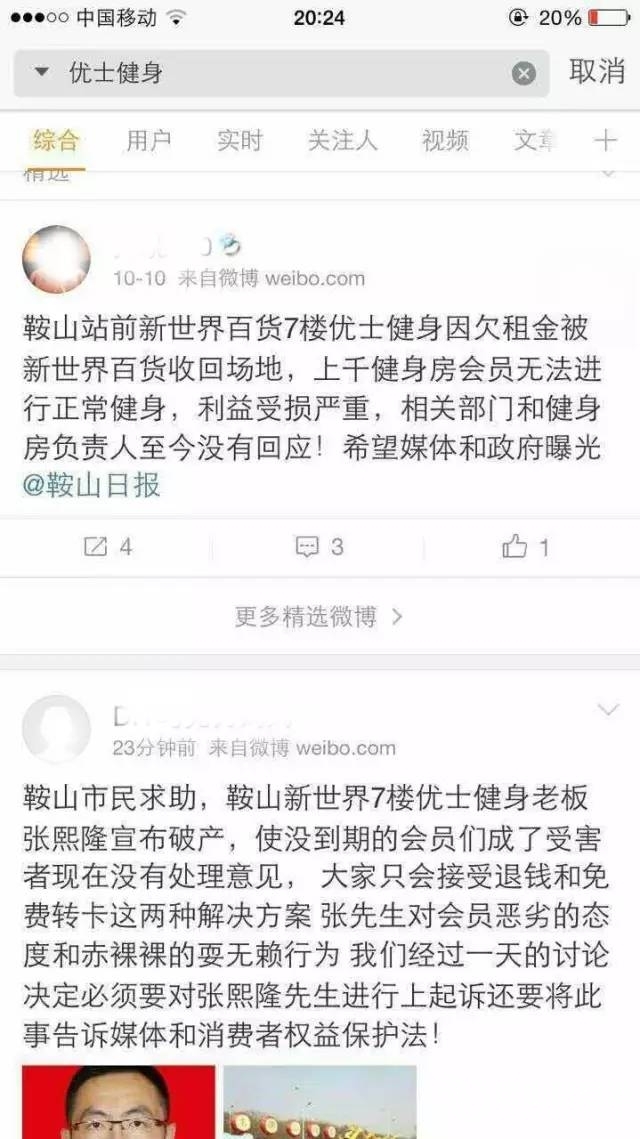This screenshot has width=640, height=1139.
Task: Open the search type dropdown arrow
Action: (x=41, y=73)
